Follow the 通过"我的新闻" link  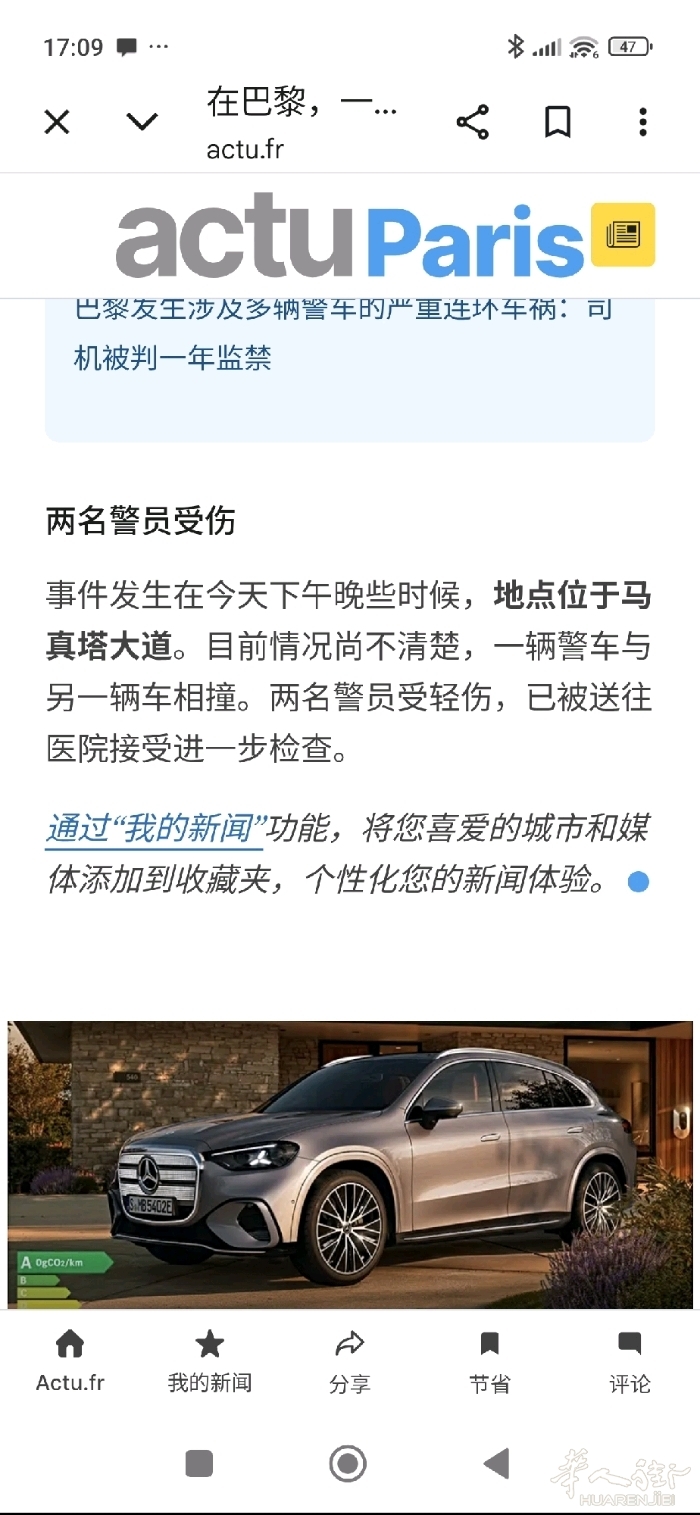pyautogui.click(x=156, y=829)
